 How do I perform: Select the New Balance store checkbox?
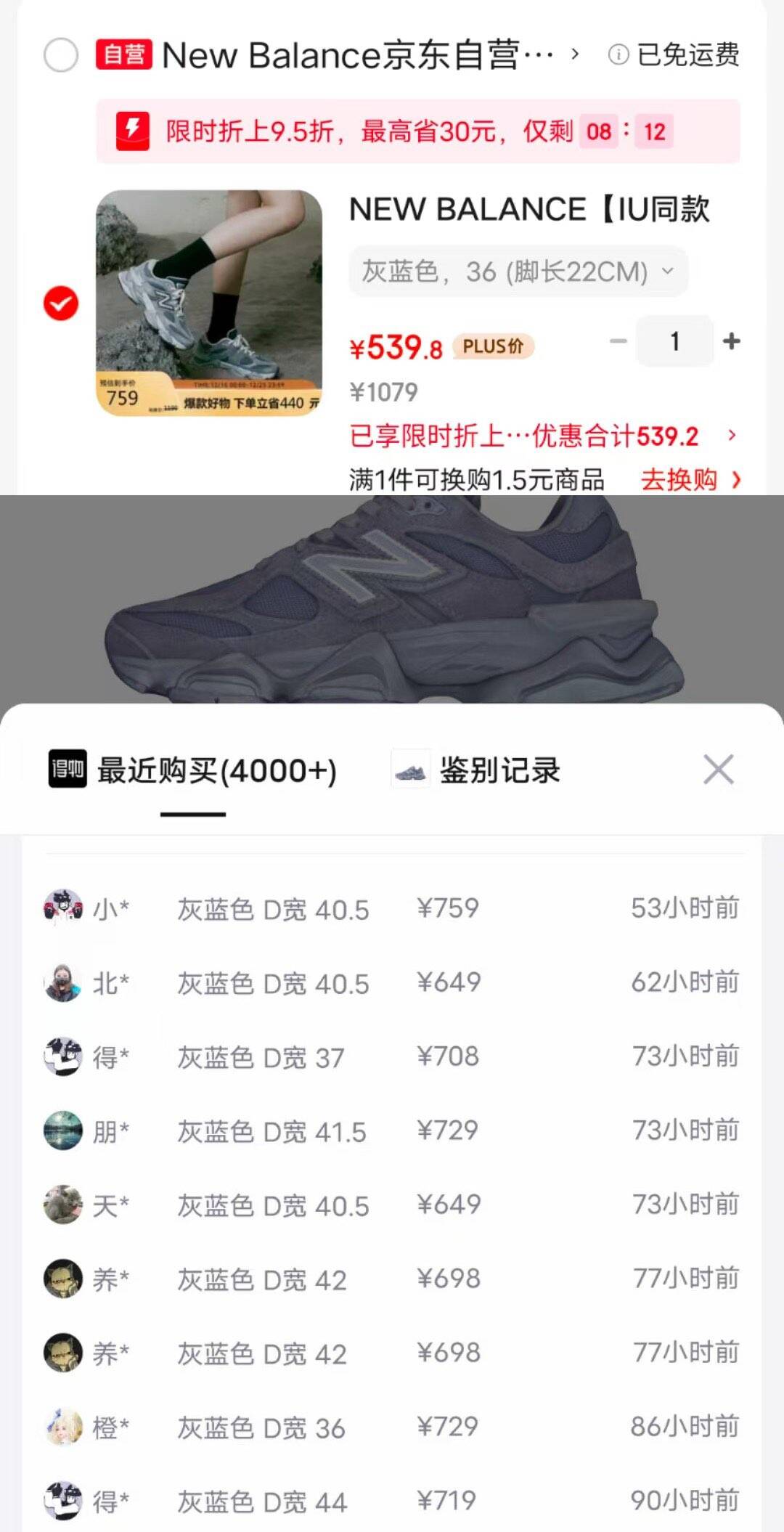tap(61, 55)
